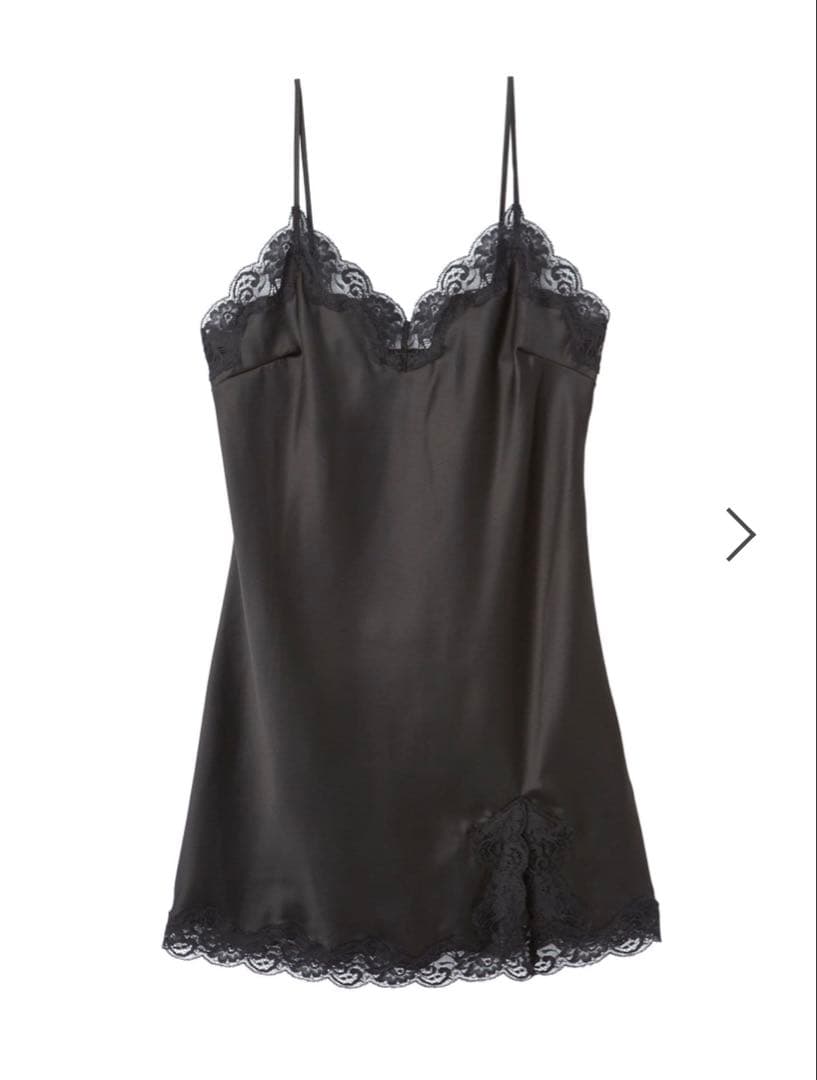Show the next product image
The image size is (817, 1080).
741,534
